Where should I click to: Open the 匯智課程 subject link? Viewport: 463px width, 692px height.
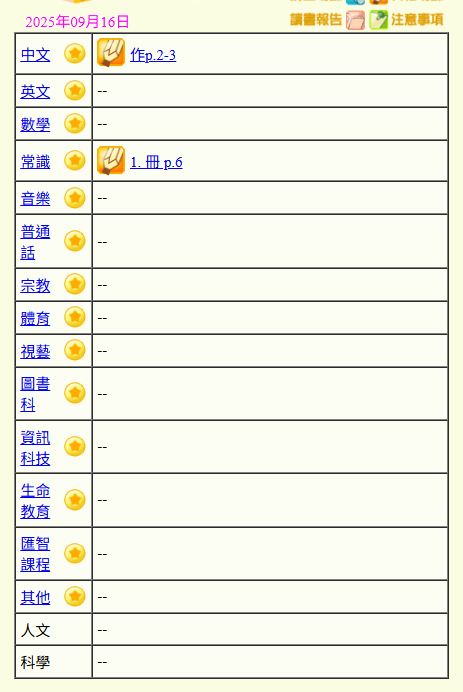(x=35, y=554)
